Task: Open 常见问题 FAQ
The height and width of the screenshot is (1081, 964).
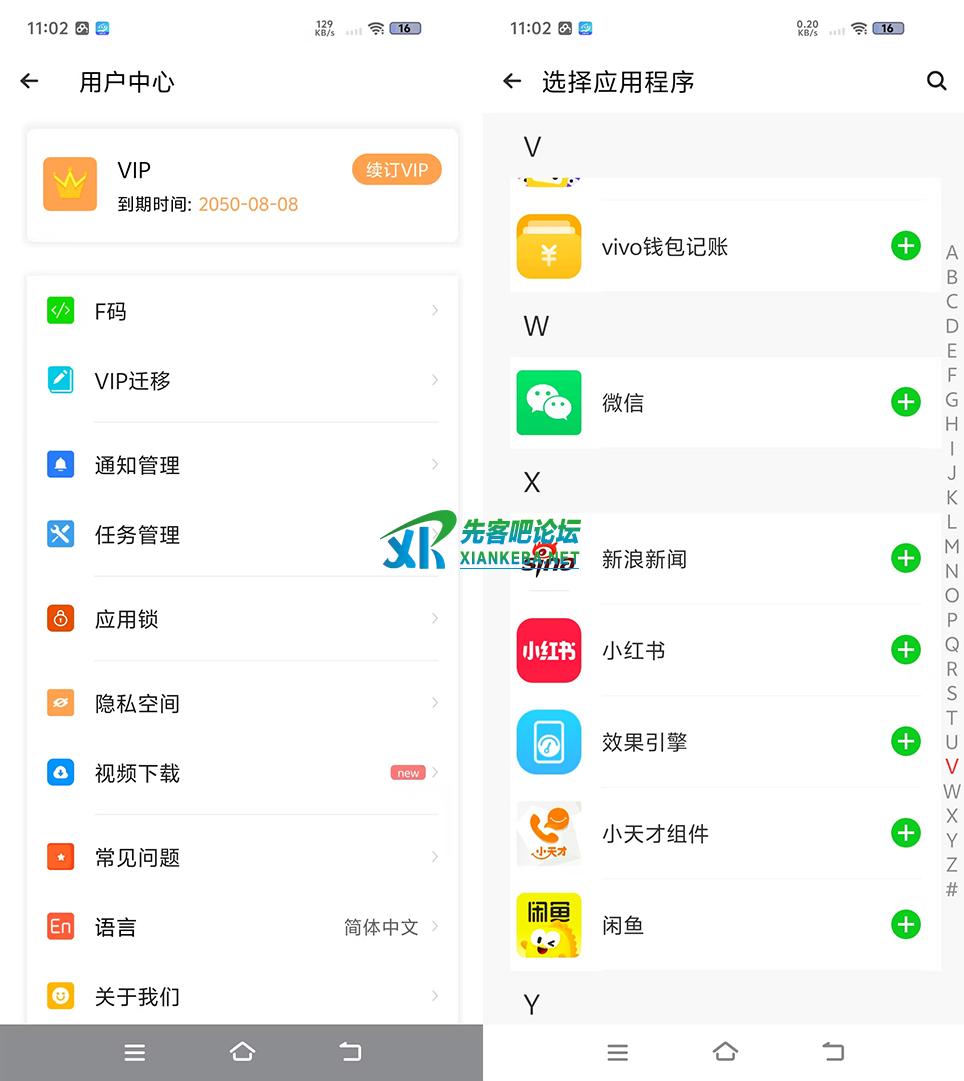Action: [242, 857]
